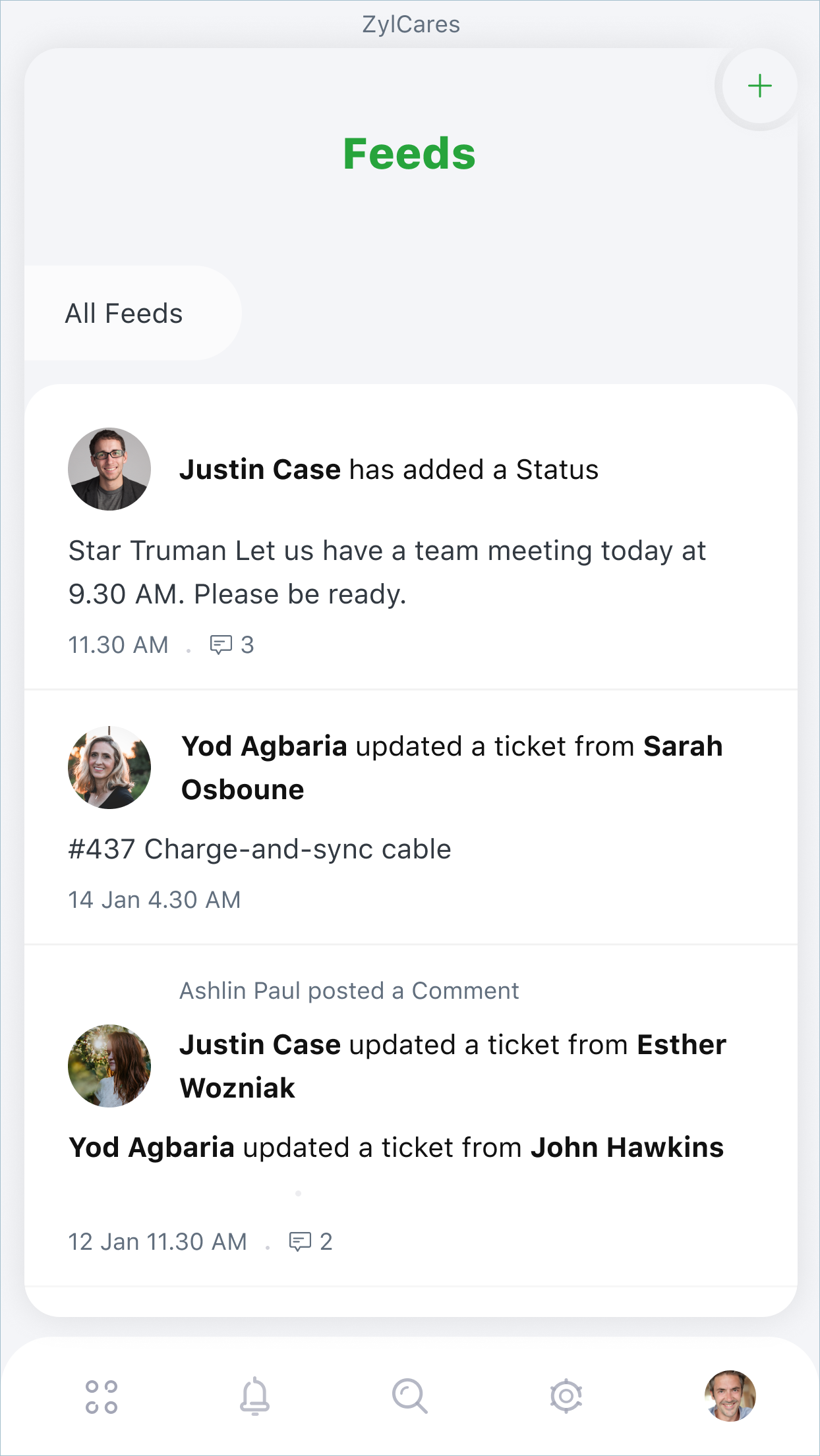This screenshot has width=820, height=1456.
Task: Open the All Feeds filter
Action: tap(125, 314)
